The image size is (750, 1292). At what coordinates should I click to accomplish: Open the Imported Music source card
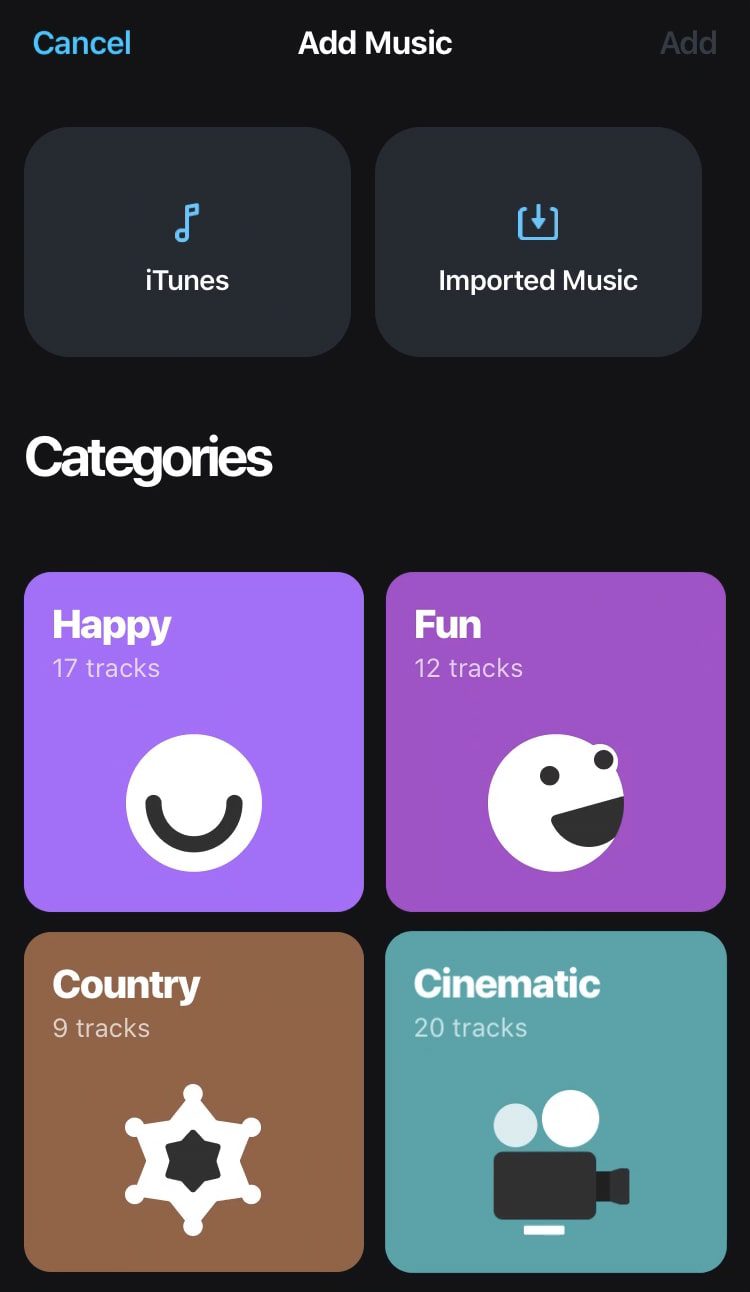[538, 240]
